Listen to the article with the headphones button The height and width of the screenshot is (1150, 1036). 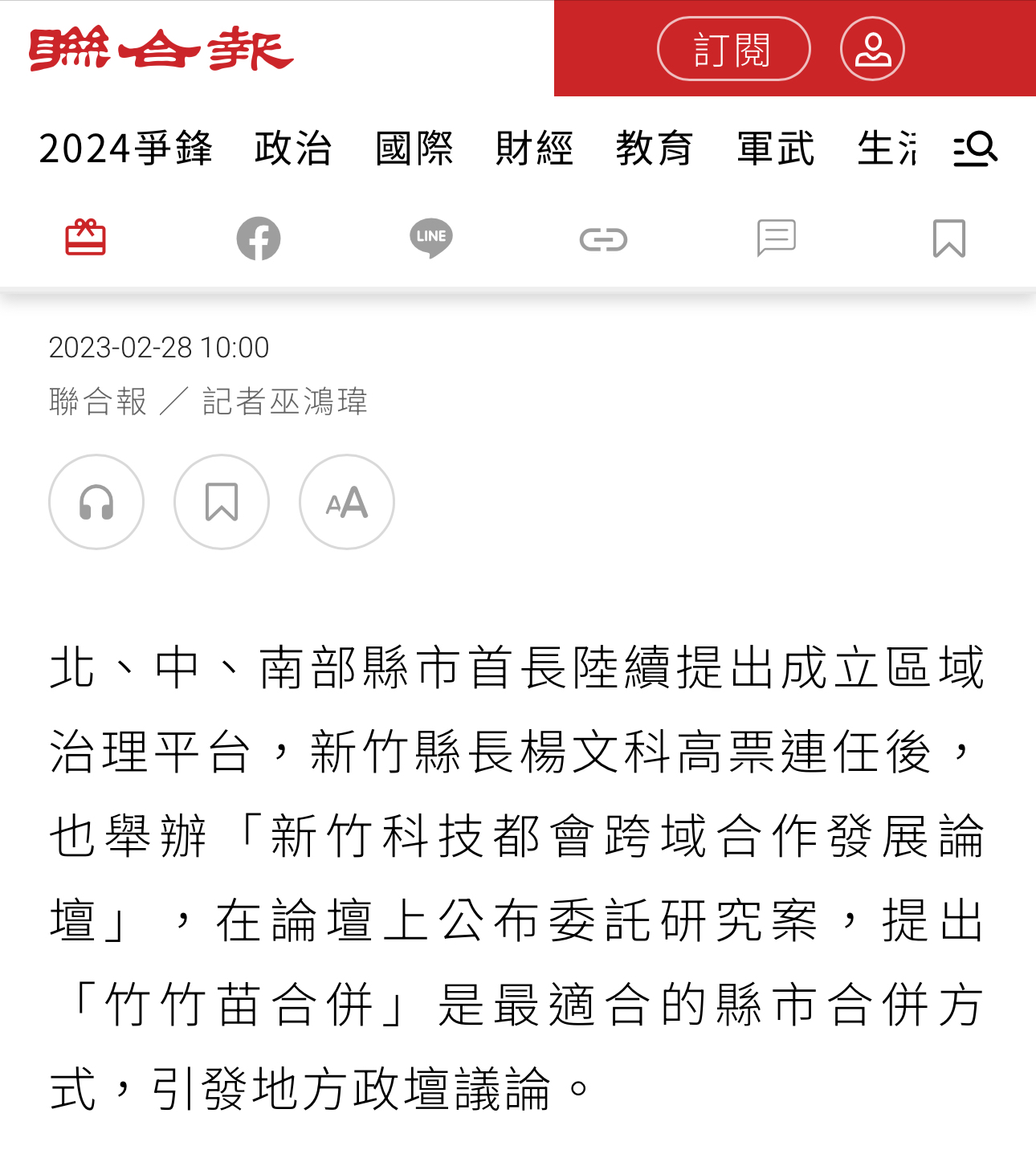(96, 502)
